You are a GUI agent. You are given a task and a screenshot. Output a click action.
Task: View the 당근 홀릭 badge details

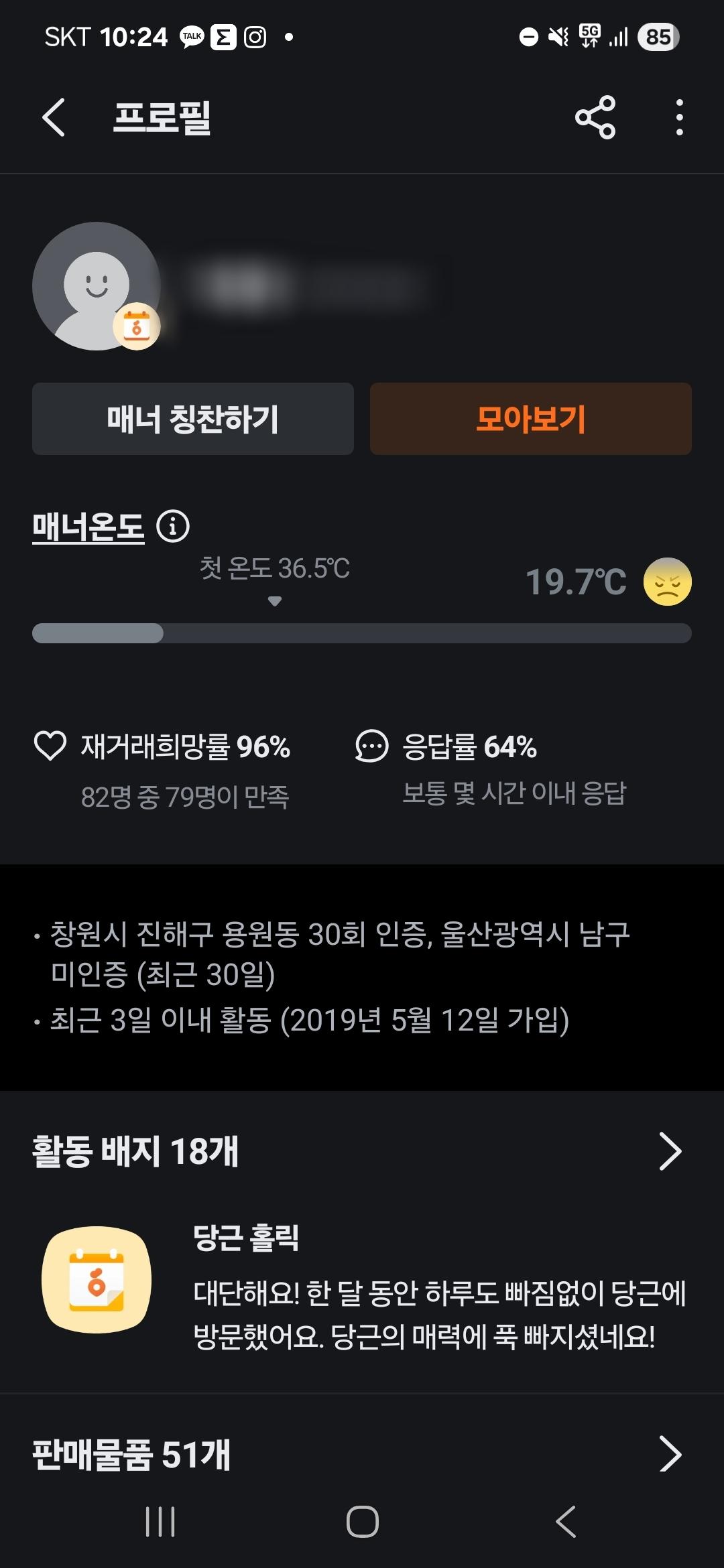pos(97,1280)
